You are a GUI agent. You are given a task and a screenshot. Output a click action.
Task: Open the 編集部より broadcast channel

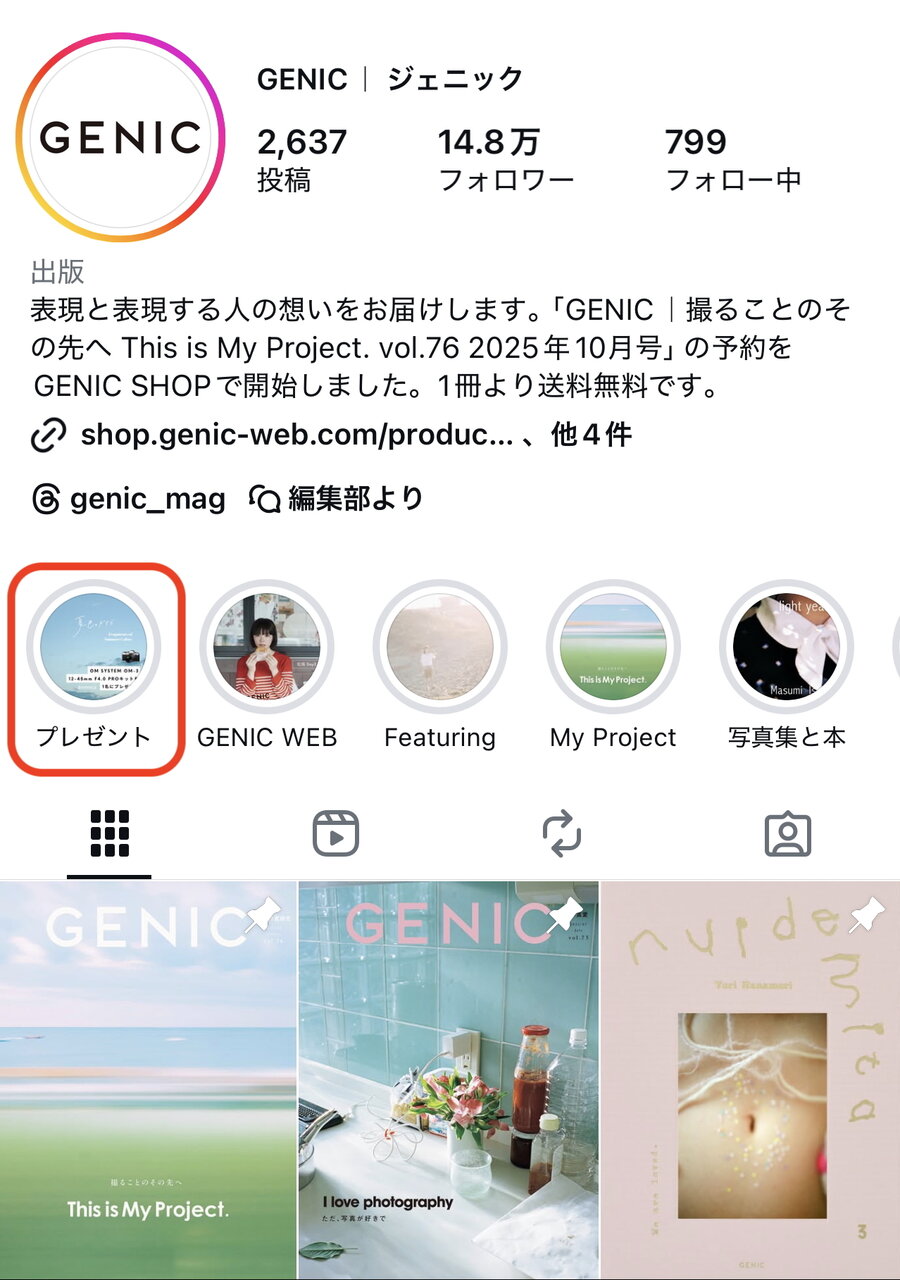337,498
